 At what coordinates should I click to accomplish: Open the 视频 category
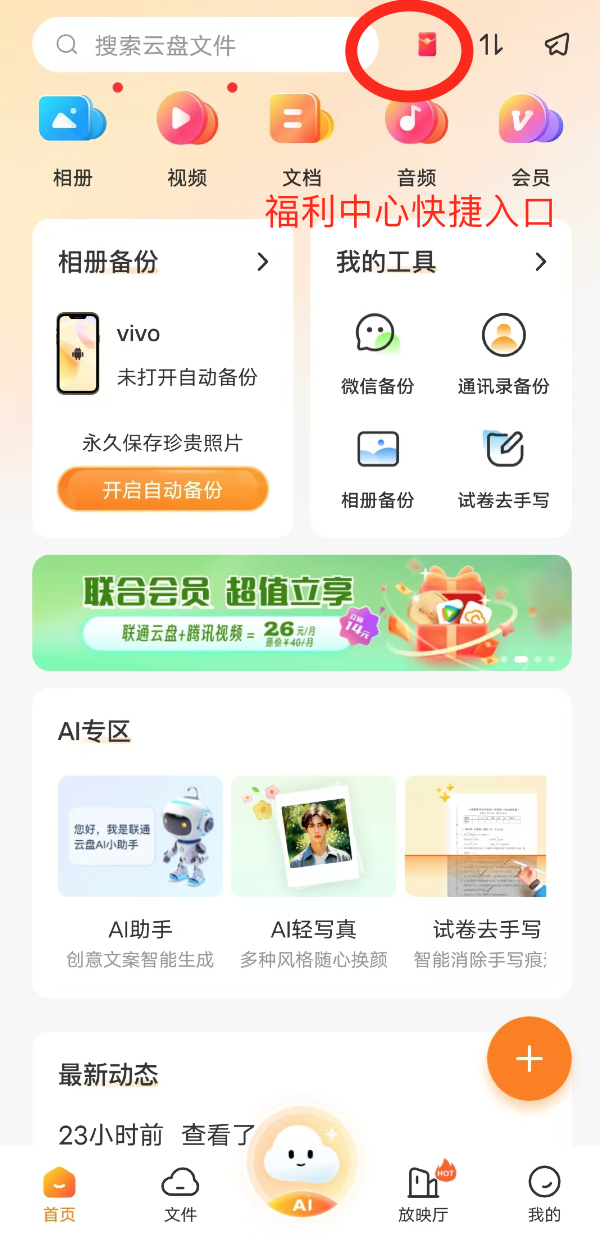tap(187, 140)
